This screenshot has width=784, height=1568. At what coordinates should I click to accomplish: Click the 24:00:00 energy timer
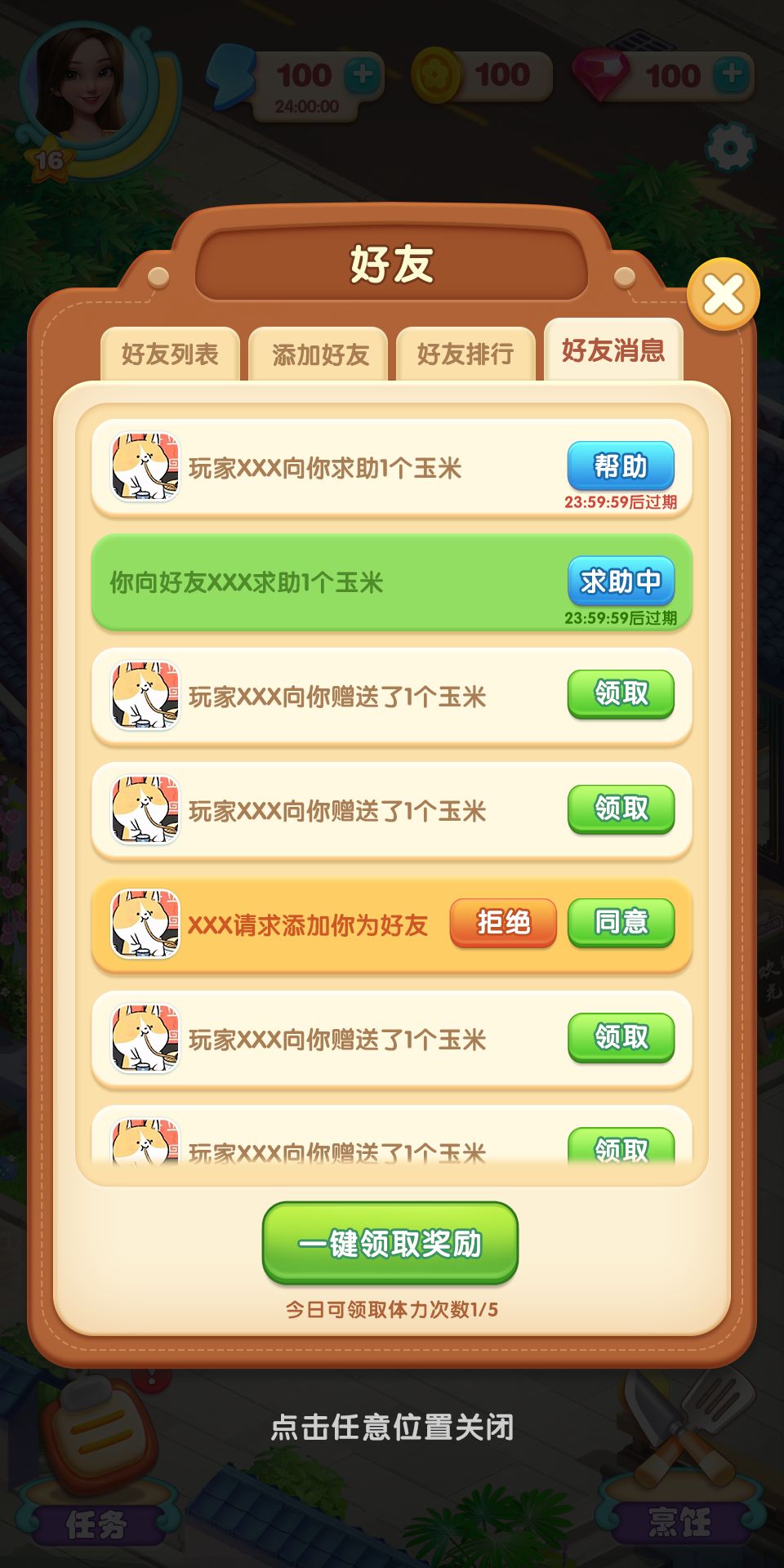307,105
